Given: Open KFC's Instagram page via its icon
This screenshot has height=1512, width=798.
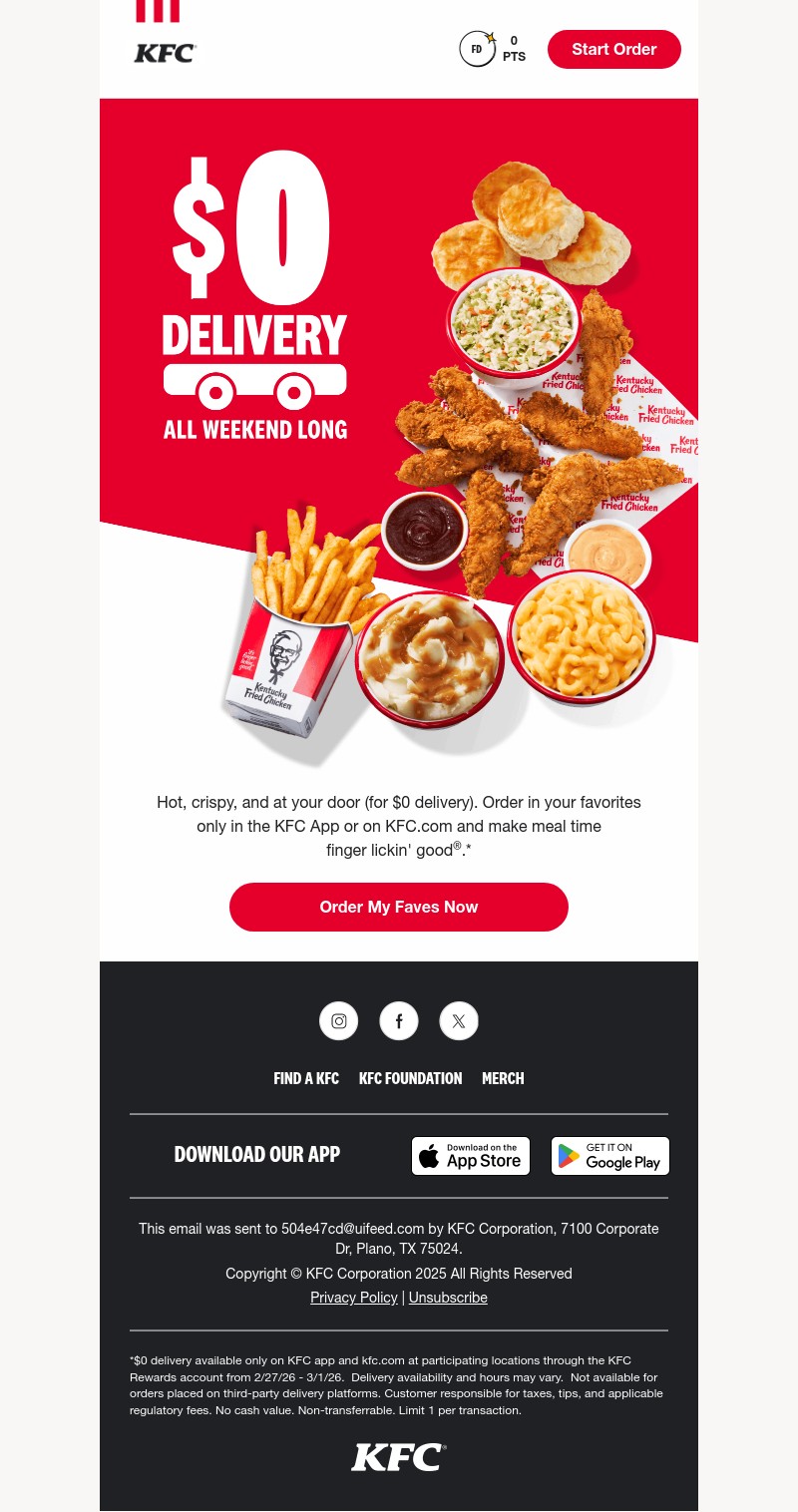Looking at the screenshot, I should [x=338, y=1020].
